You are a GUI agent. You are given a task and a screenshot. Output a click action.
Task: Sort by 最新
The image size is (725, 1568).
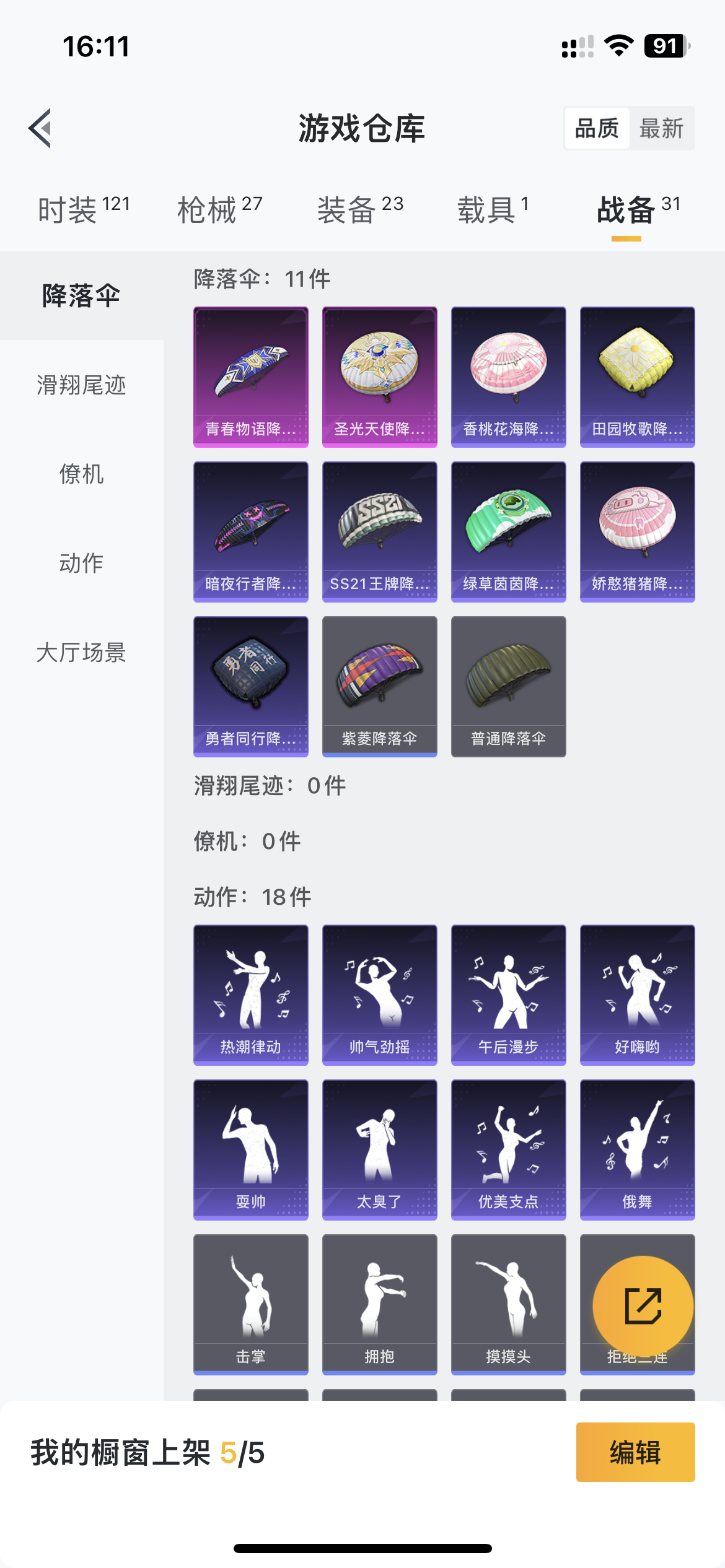click(x=661, y=129)
